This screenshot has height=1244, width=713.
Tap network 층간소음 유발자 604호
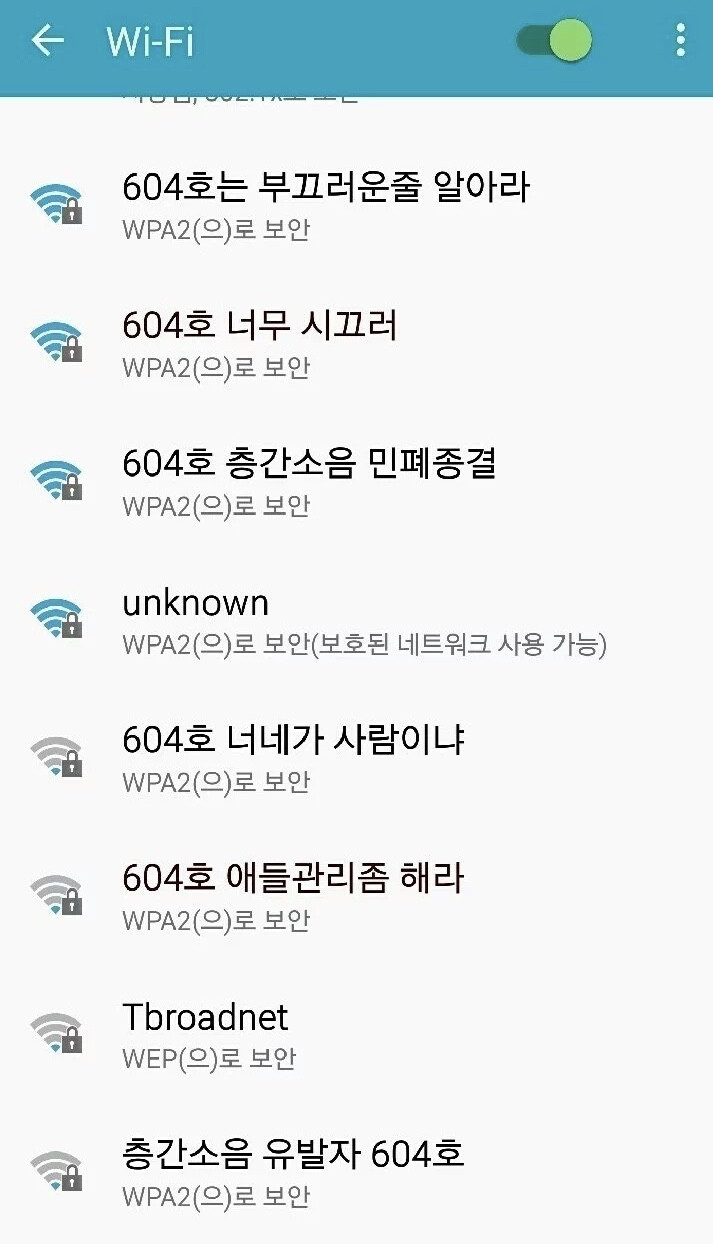(293, 1171)
